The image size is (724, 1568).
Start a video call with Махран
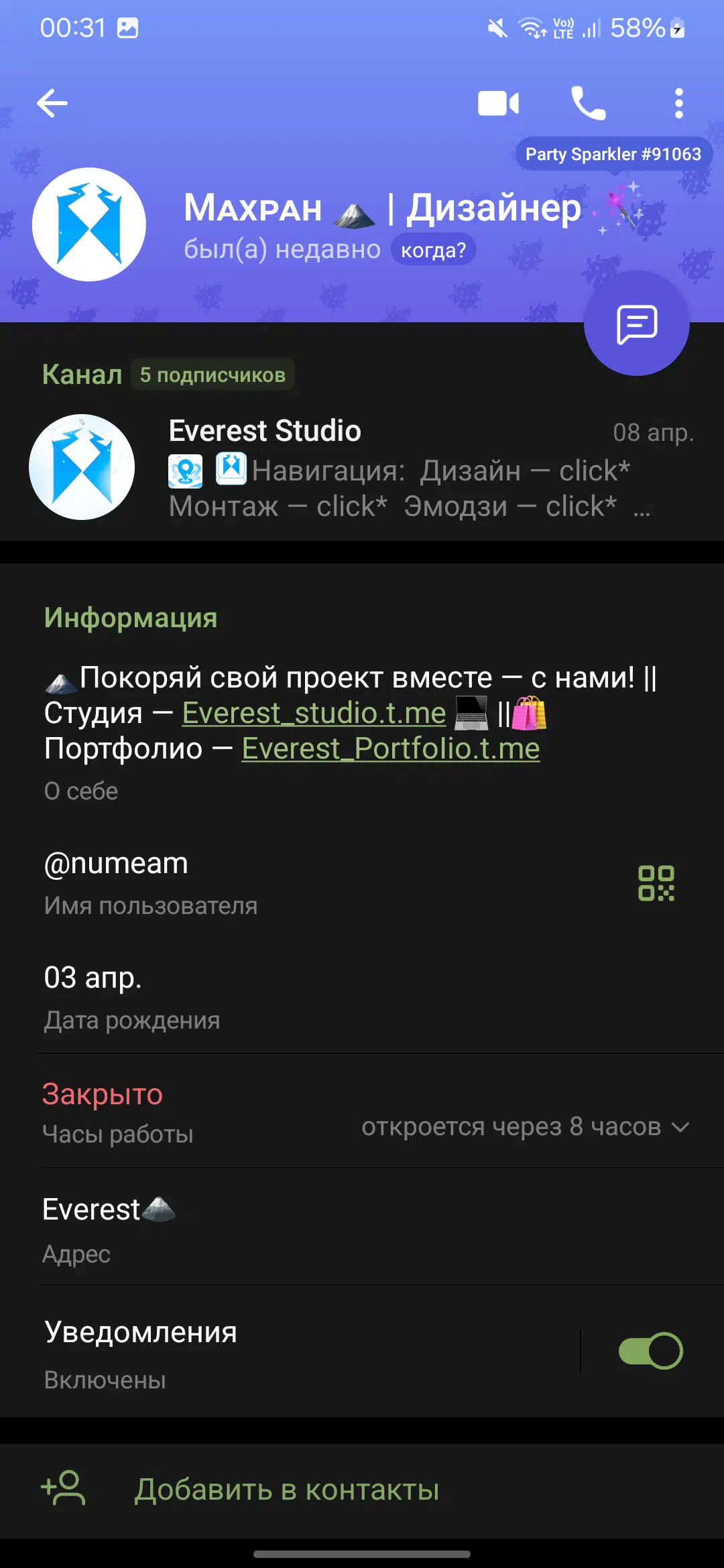(x=498, y=103)
